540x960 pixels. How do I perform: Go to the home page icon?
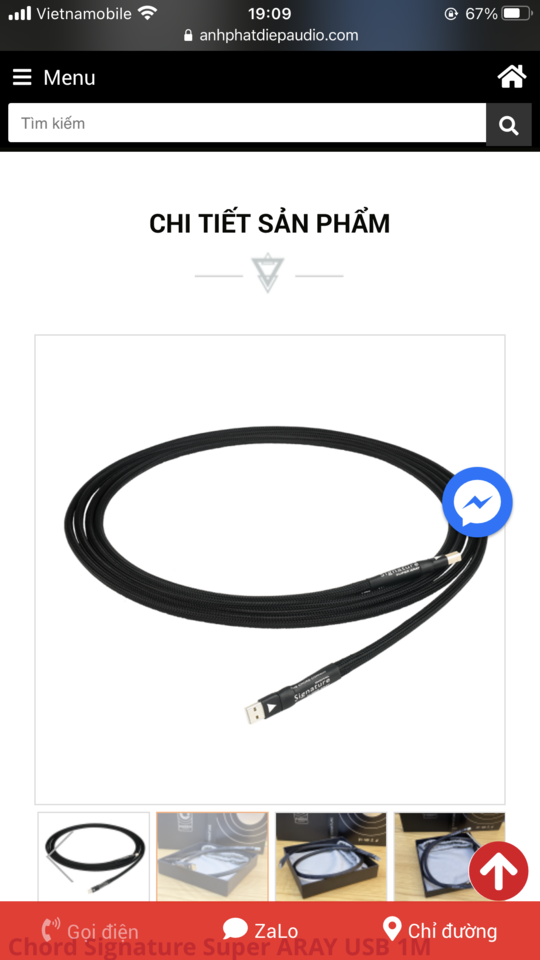[512, 77]
